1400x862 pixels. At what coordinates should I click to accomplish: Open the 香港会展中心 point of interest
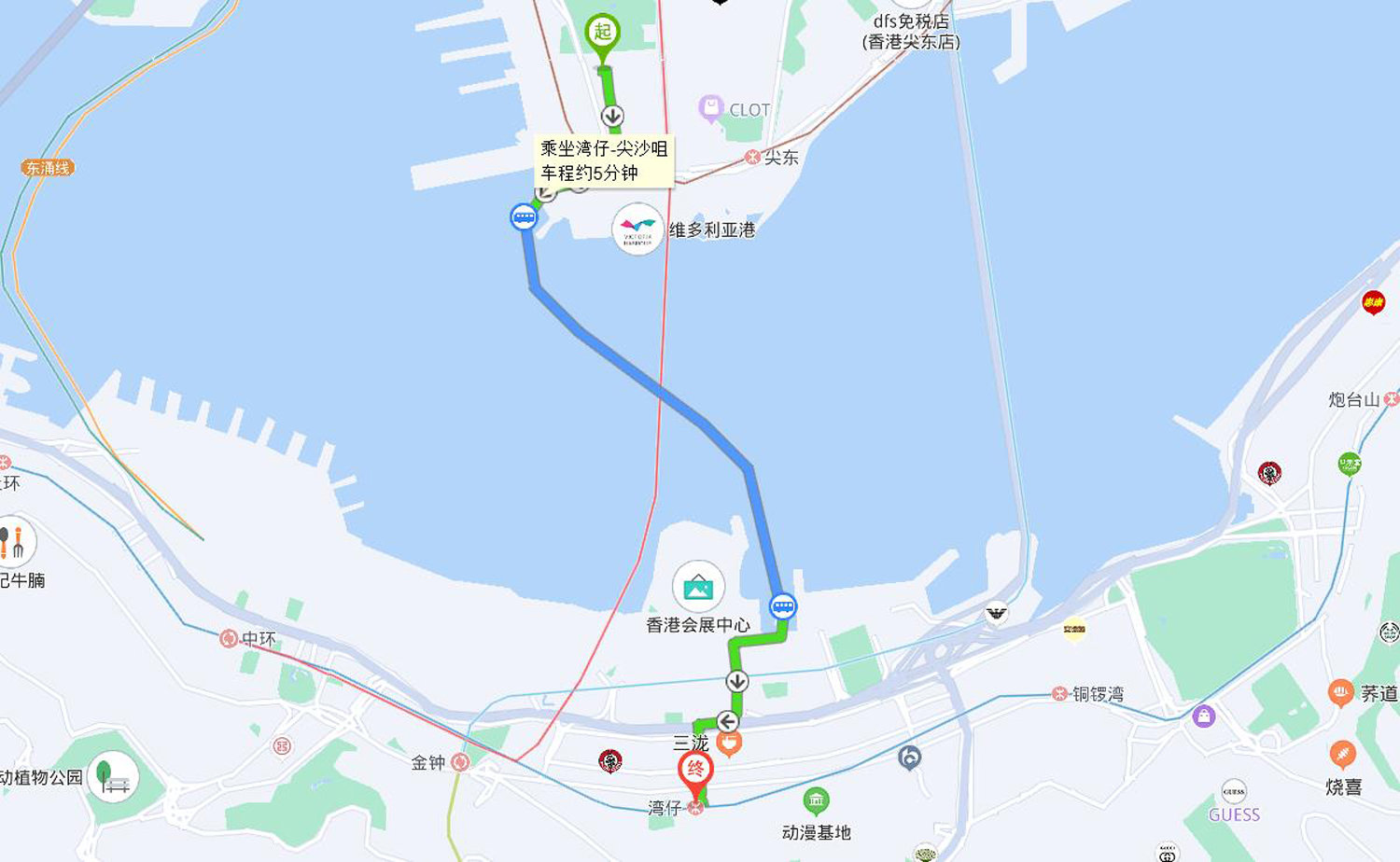click(698, 587)
